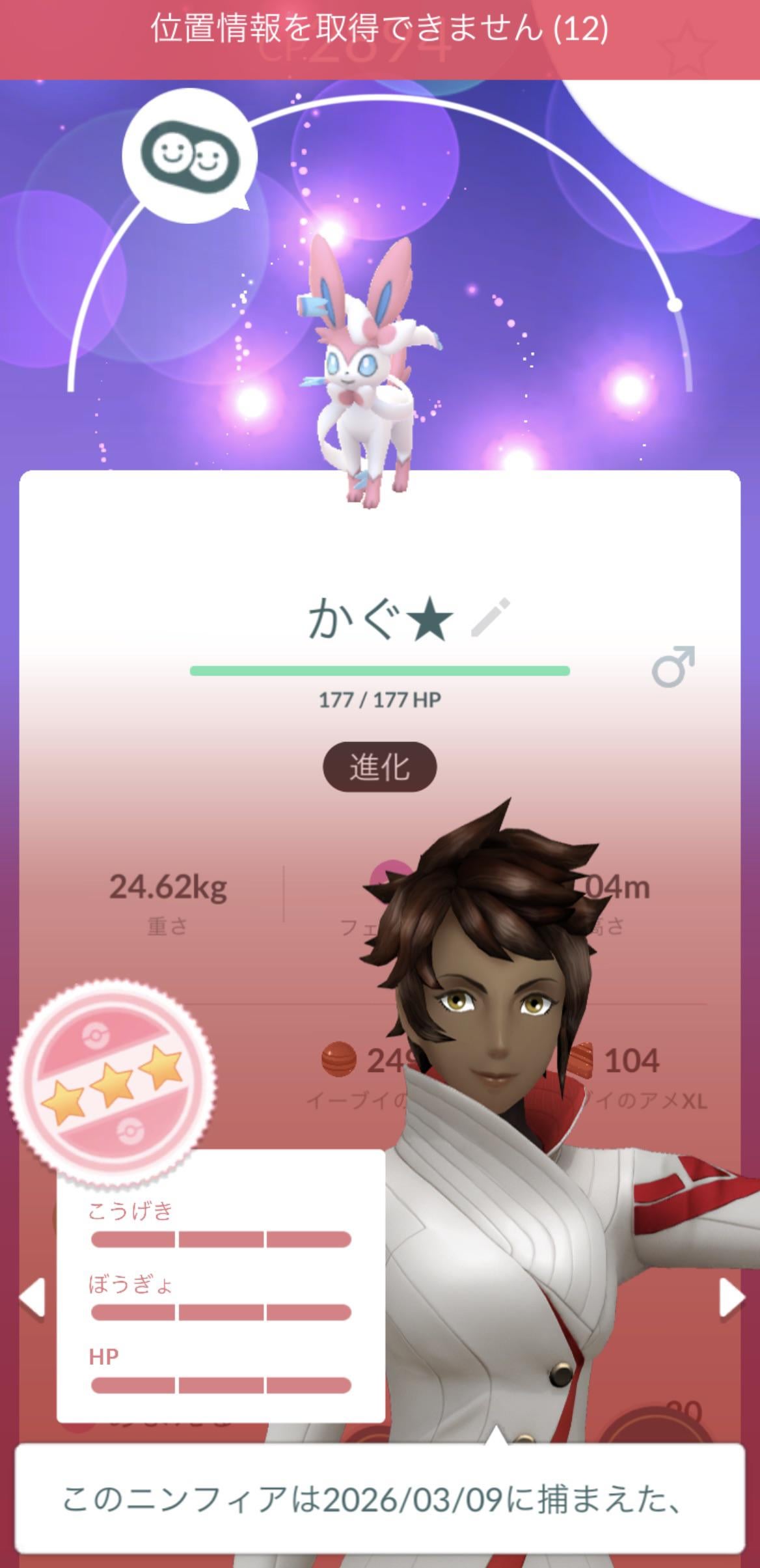This screenshot has width=760, height=1568.
Task: Go to the previous Pokémon with the left arrow
Action: click(31, 1299)
